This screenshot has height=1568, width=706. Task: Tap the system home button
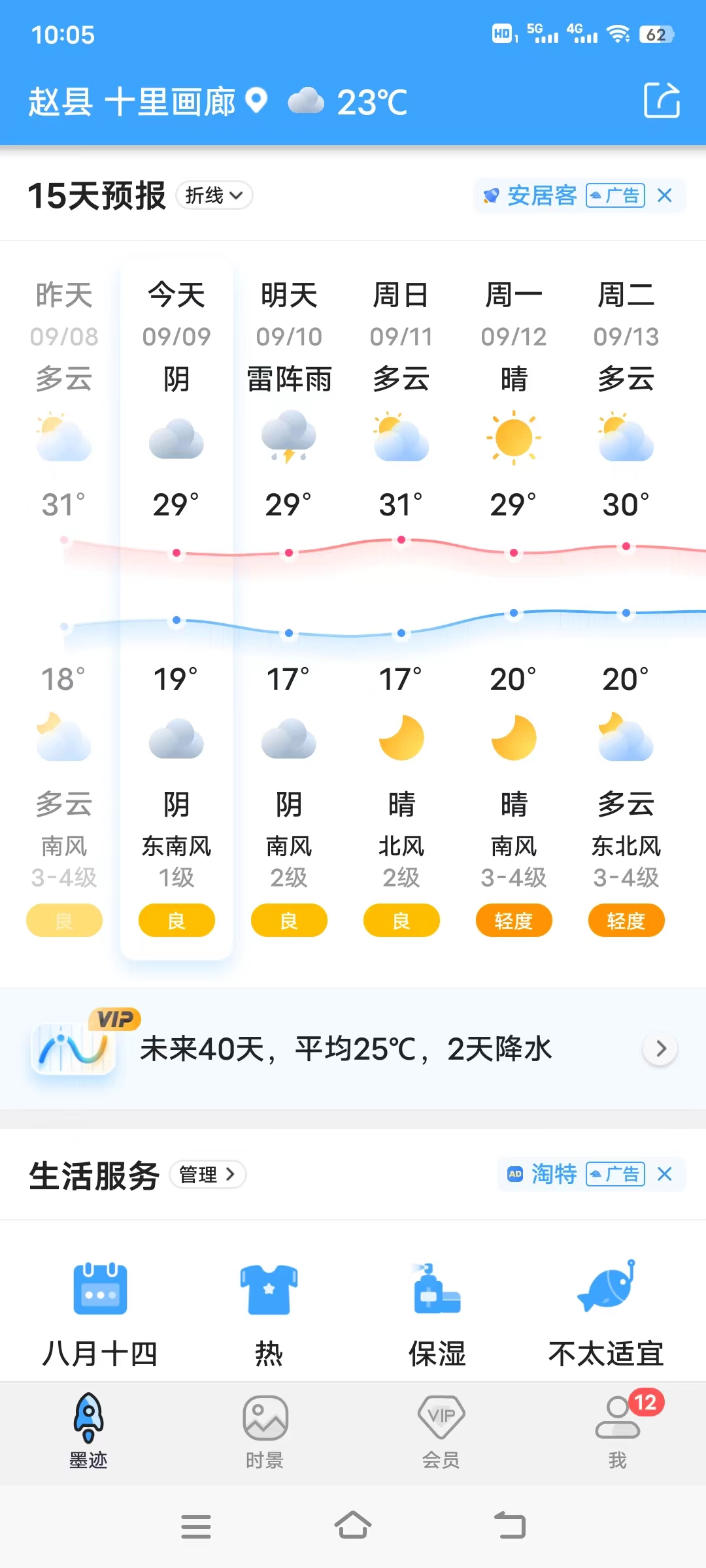coord(353,1526)
